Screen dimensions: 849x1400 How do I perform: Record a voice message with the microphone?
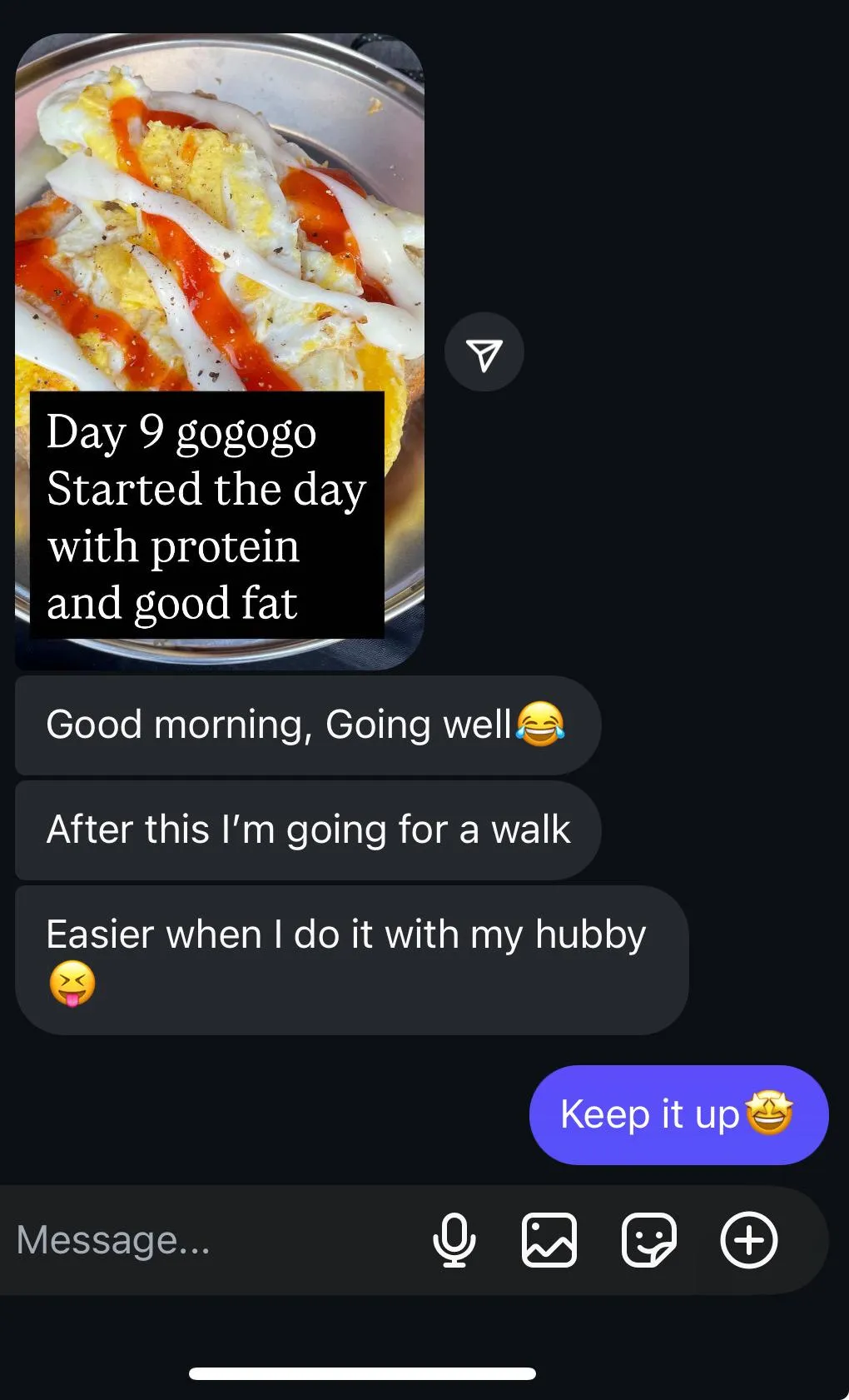(454, 1240)
